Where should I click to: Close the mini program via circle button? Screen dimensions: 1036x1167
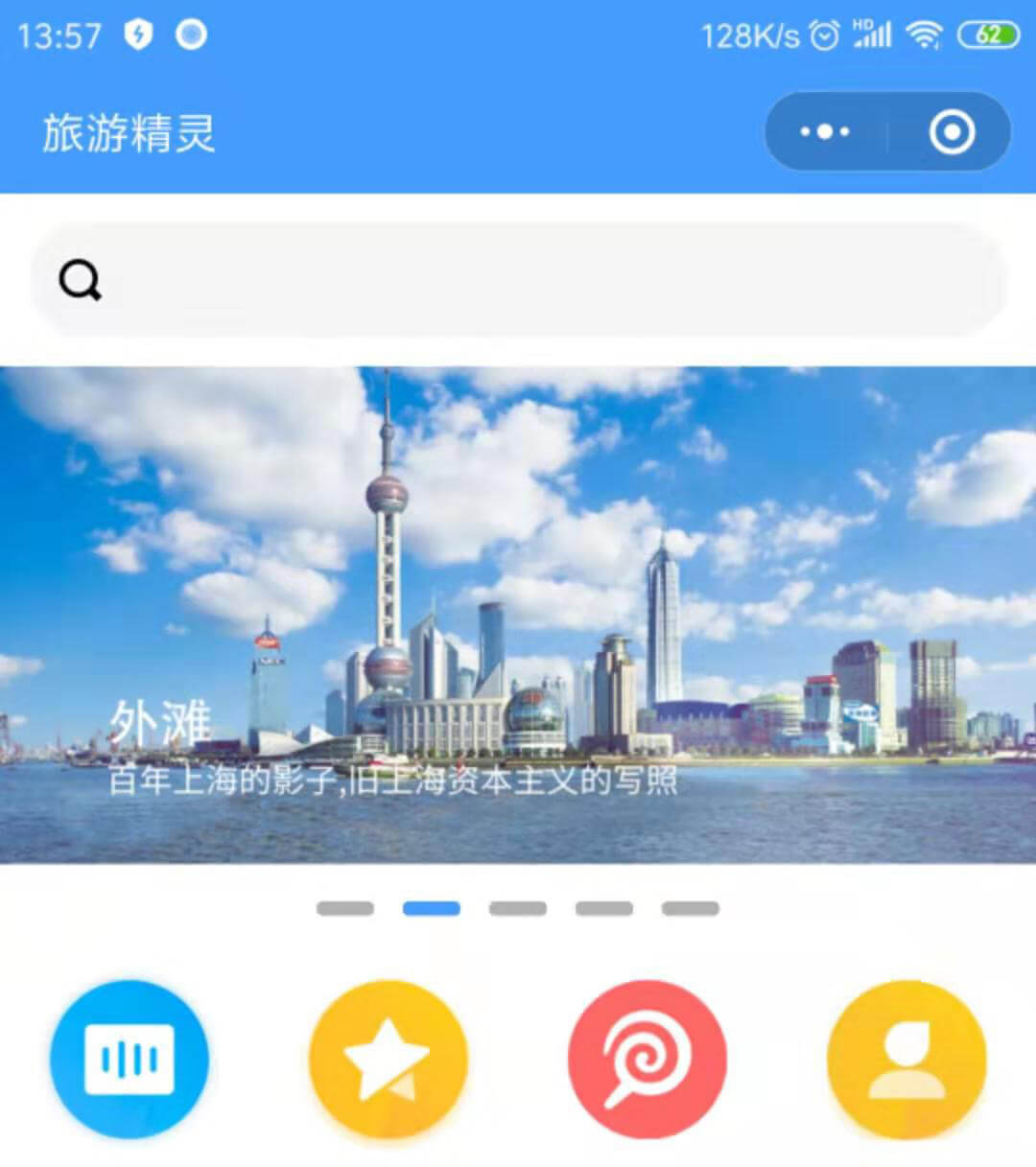(951, 132)
